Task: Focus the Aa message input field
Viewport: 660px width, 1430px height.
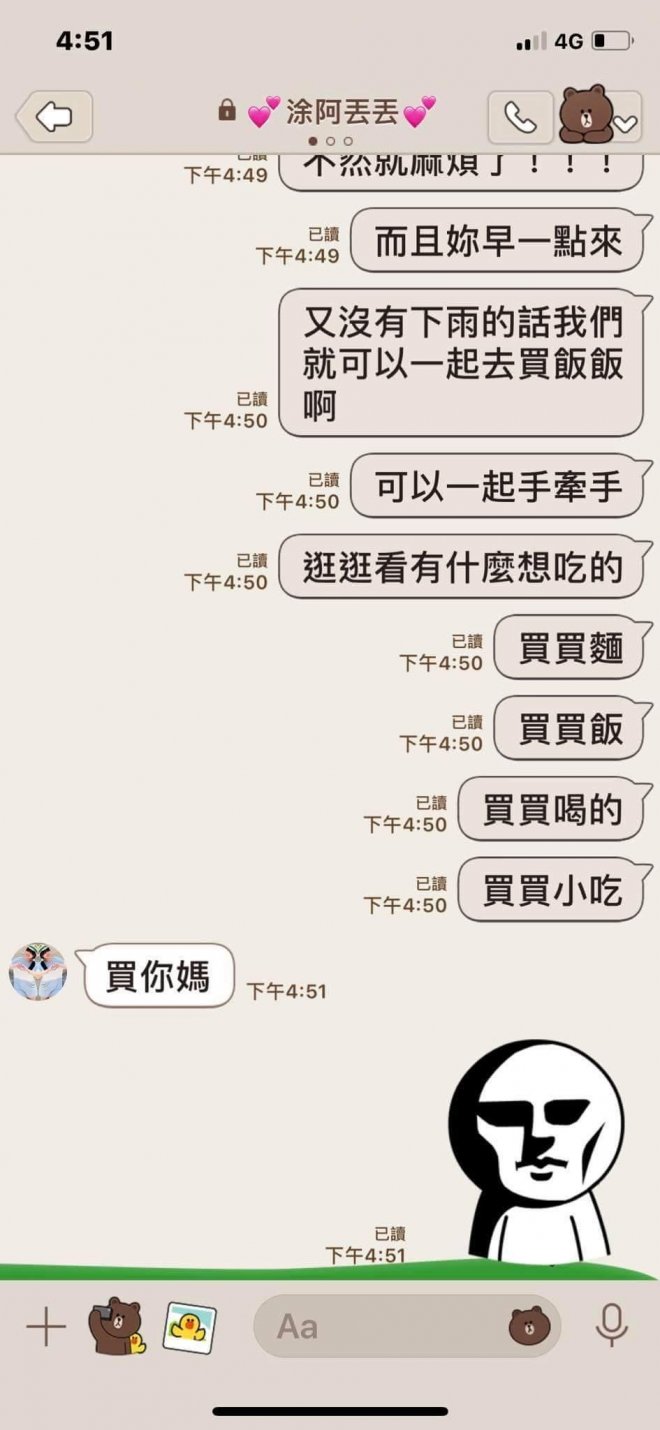Action: 380,1327
